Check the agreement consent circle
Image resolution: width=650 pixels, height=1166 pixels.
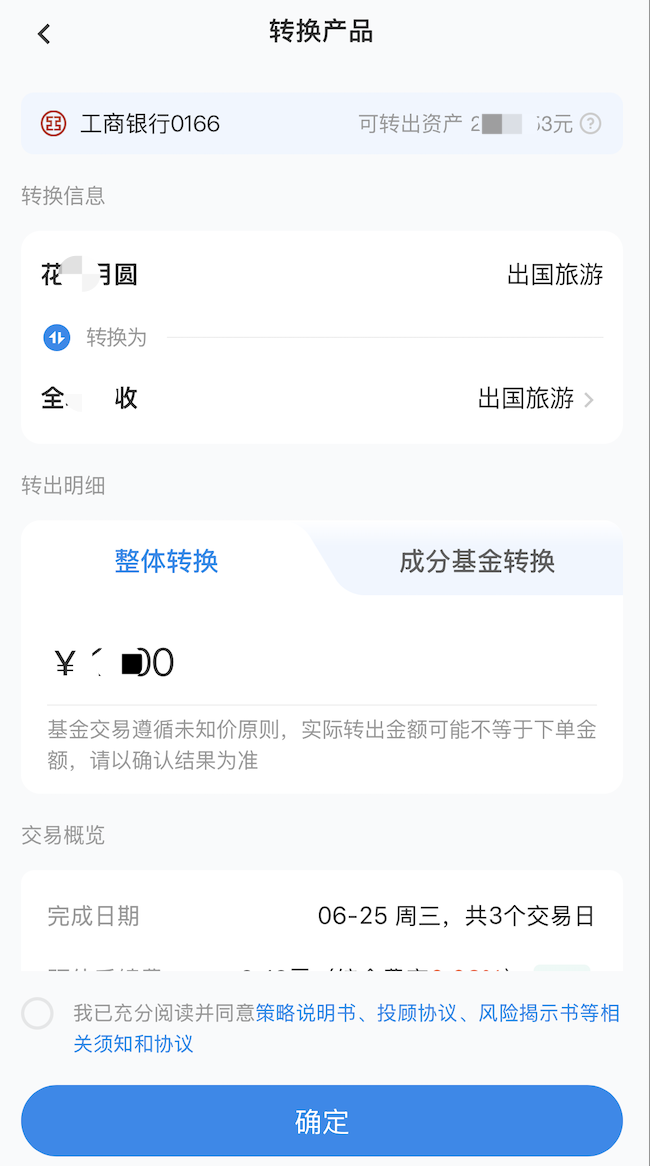[x=38, y=1014]
